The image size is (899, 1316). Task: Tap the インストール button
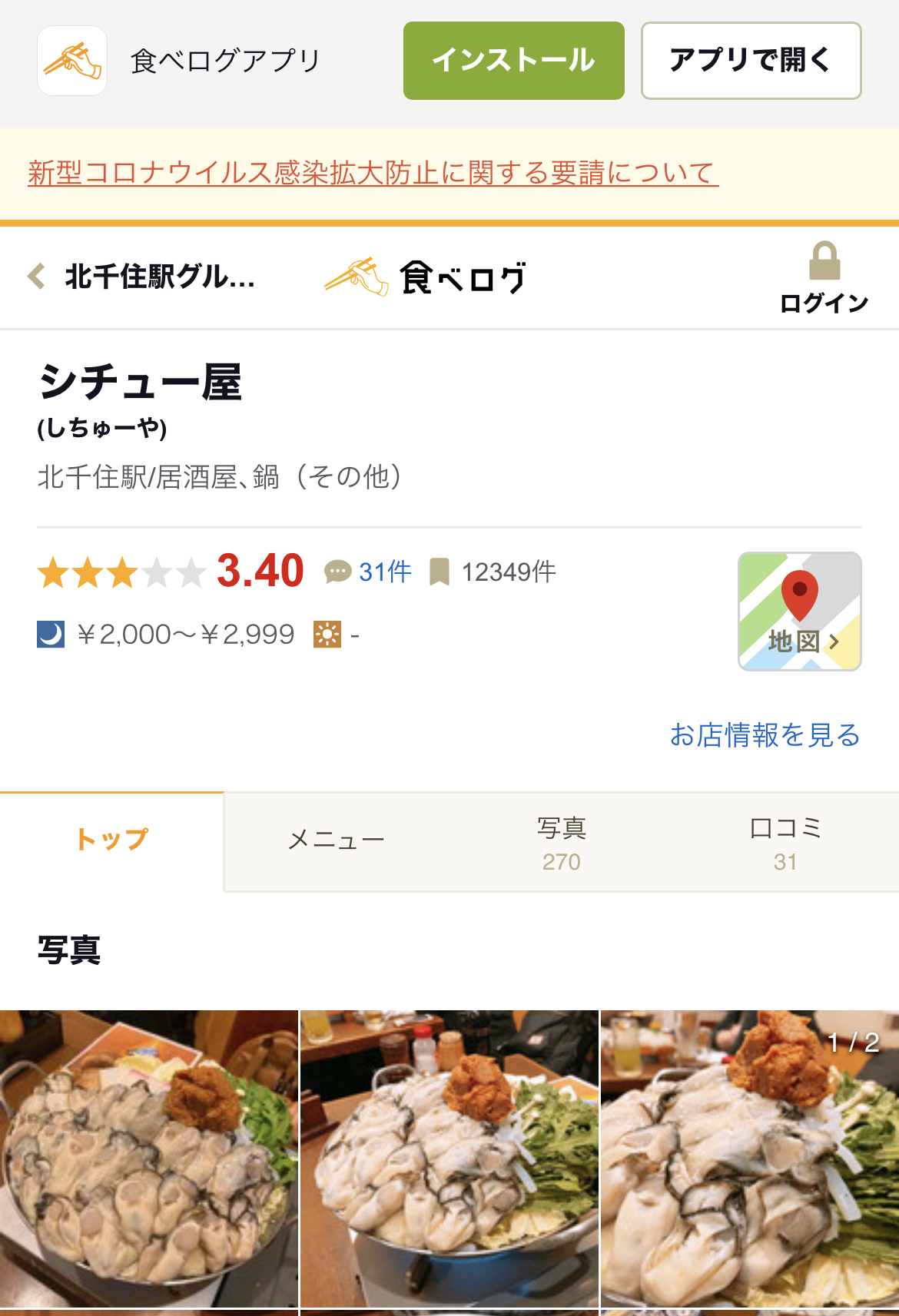tap(513, 61)
